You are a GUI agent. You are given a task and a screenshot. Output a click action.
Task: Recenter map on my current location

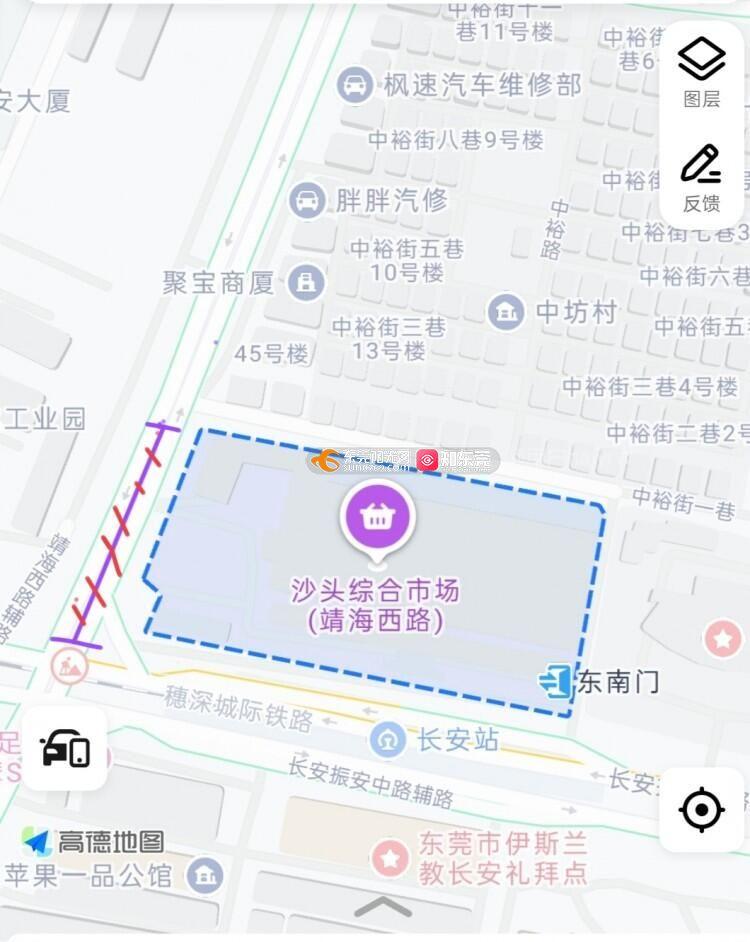point(701,809)
